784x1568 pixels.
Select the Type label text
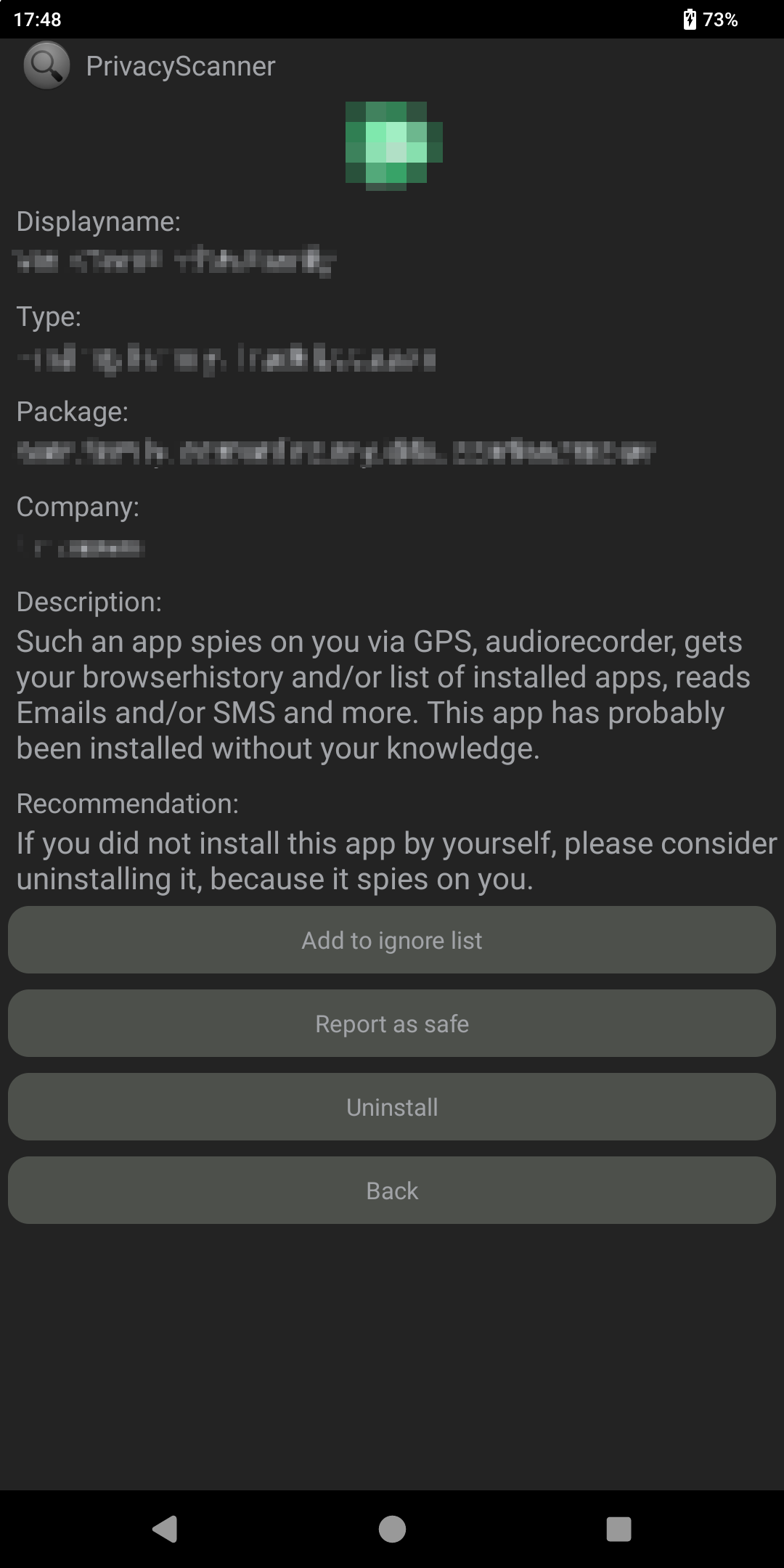coord(47,316)
